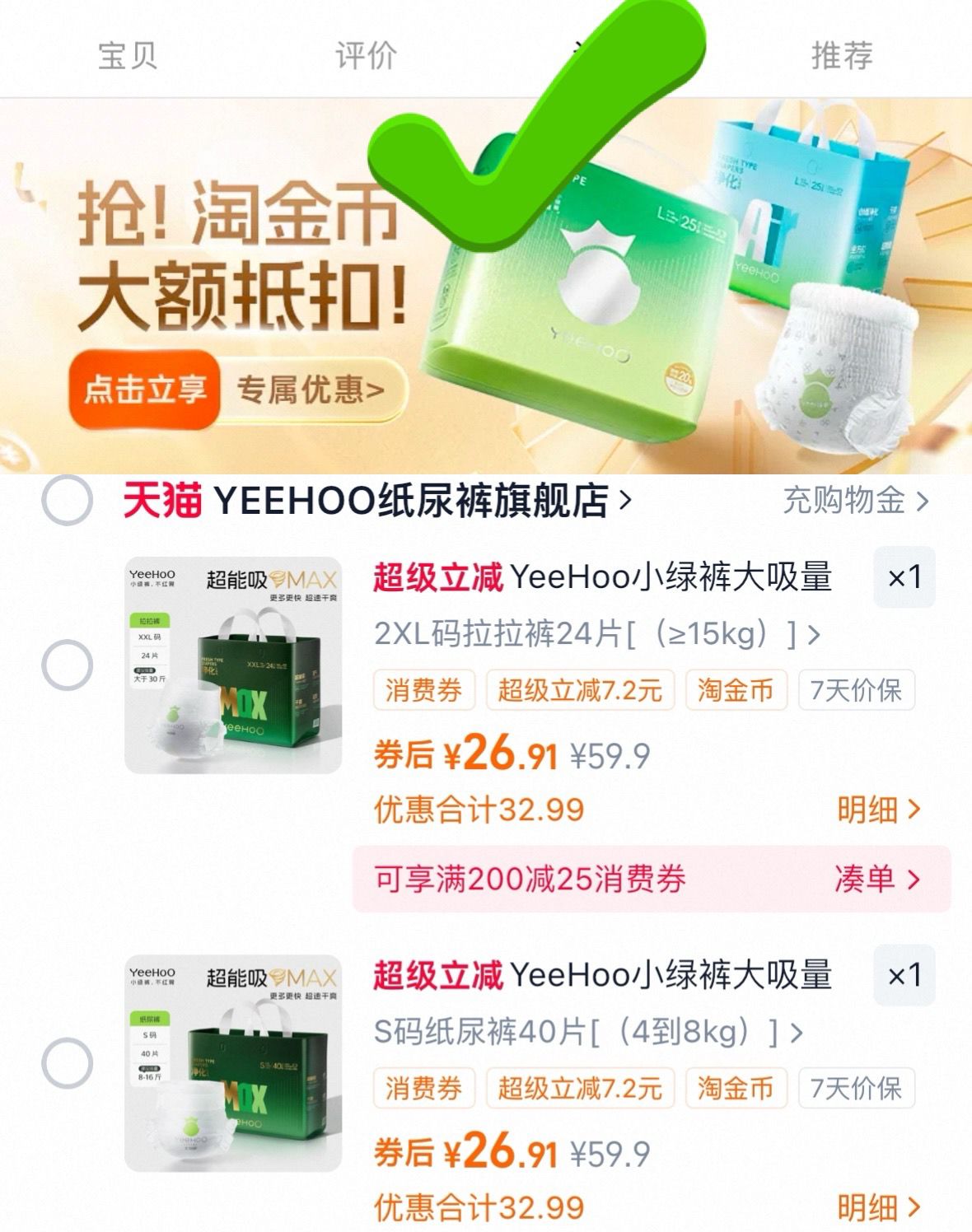
Task: Switch to the 评价 tab
Action: 366,54
